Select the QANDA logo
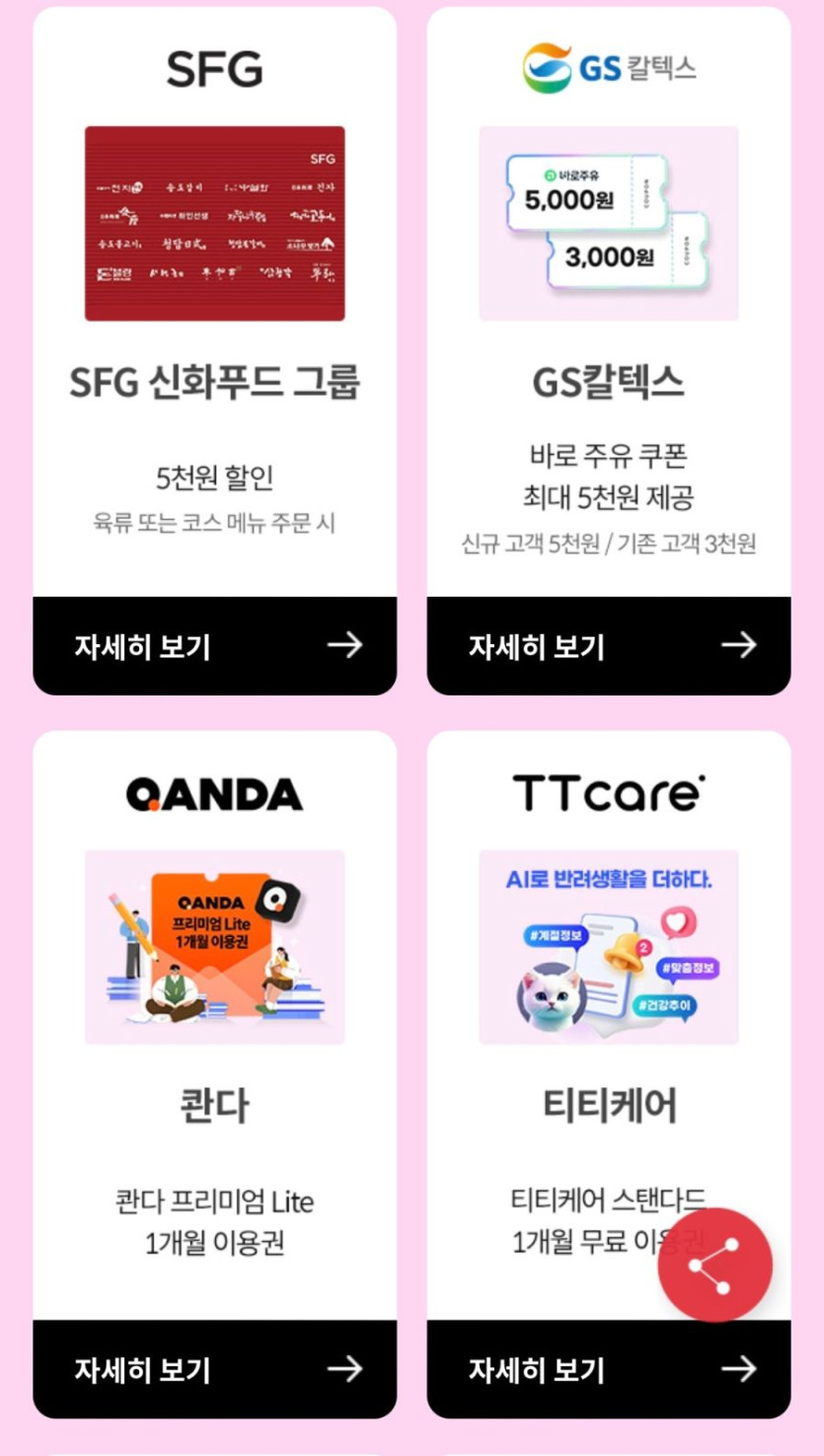Screen dimensions: 824x1456 pos(214,792)
